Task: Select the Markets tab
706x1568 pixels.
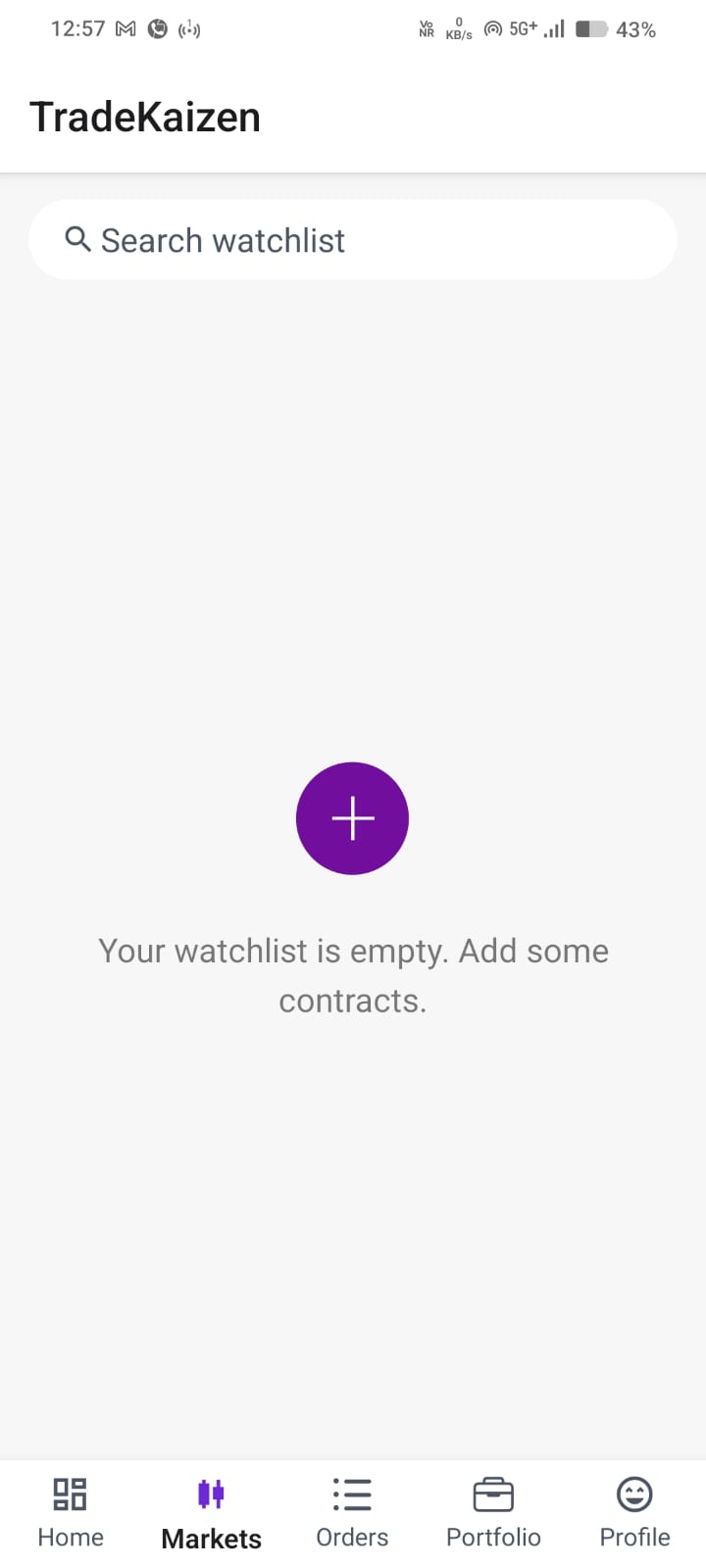Action: click(211, 1514)
